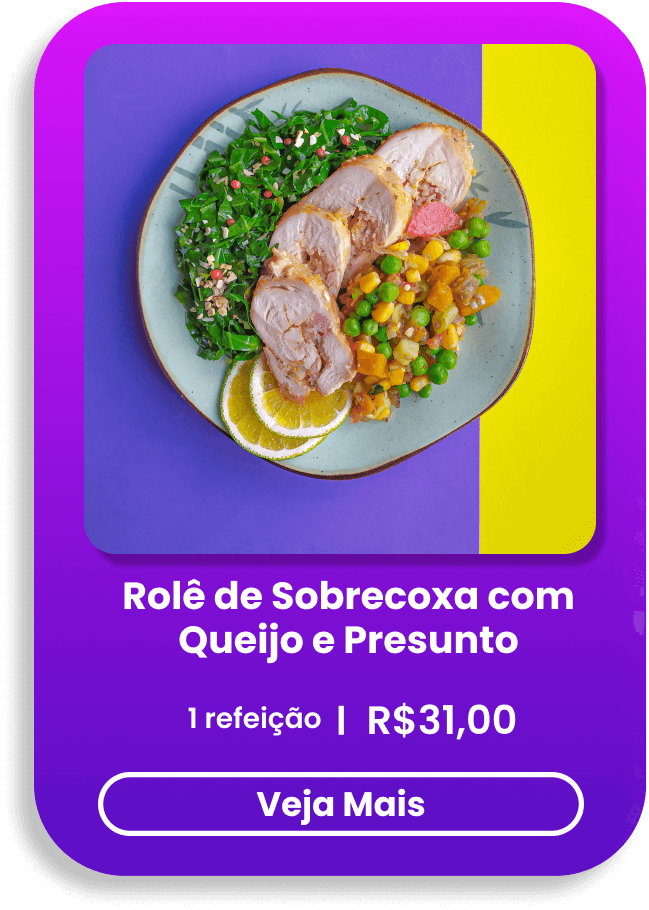Tap the Veja Mais button

point(340,804)
